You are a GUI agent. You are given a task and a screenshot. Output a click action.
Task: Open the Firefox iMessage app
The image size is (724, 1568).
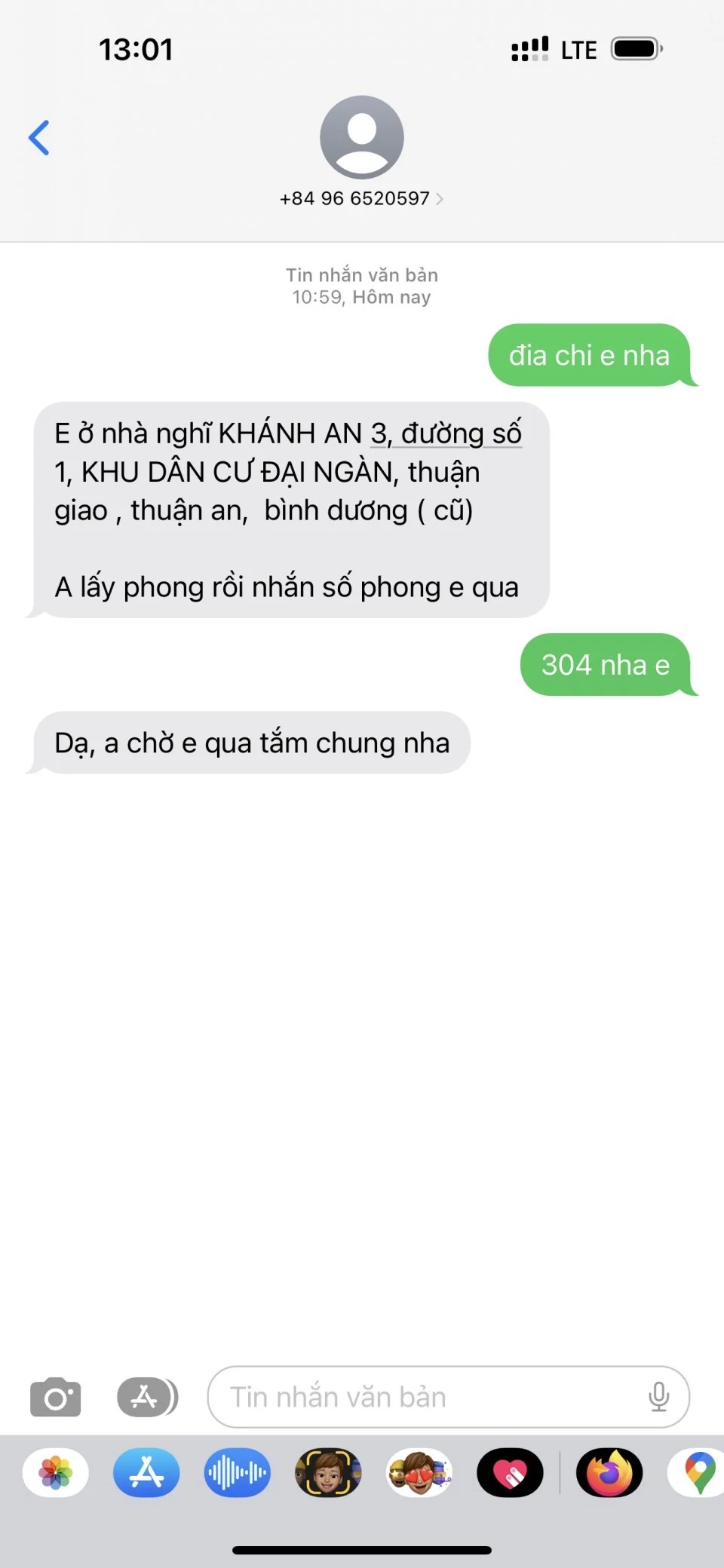(x=609, y=1473)
